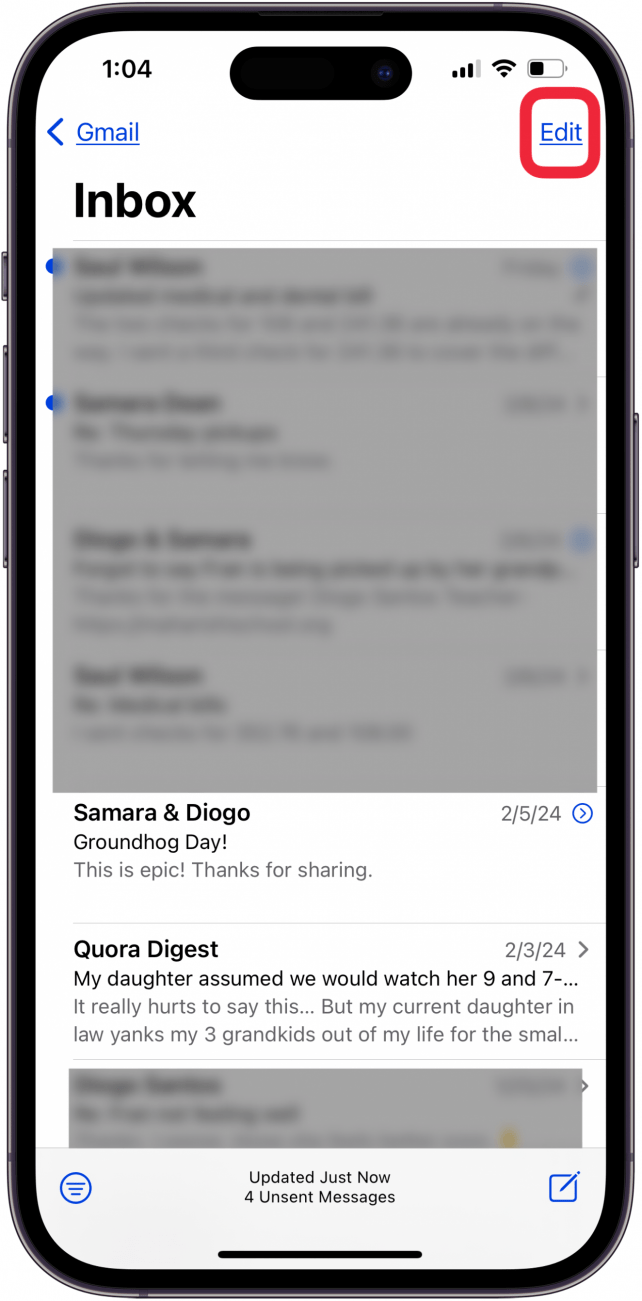This screenshot has width=642, height=1301.
Task: Go back to the Gmail mailbox list
Action: point(93,132)
